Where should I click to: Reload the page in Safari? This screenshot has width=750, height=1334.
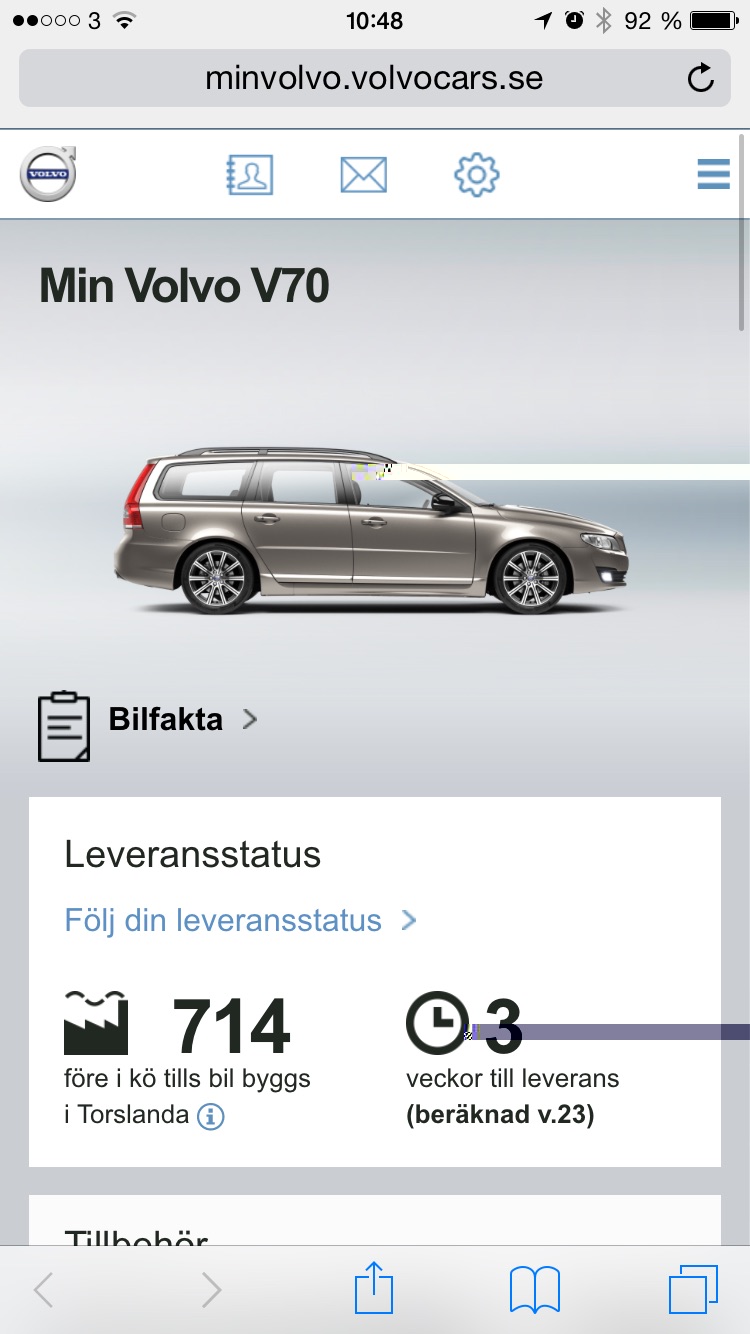click(701, 78)
